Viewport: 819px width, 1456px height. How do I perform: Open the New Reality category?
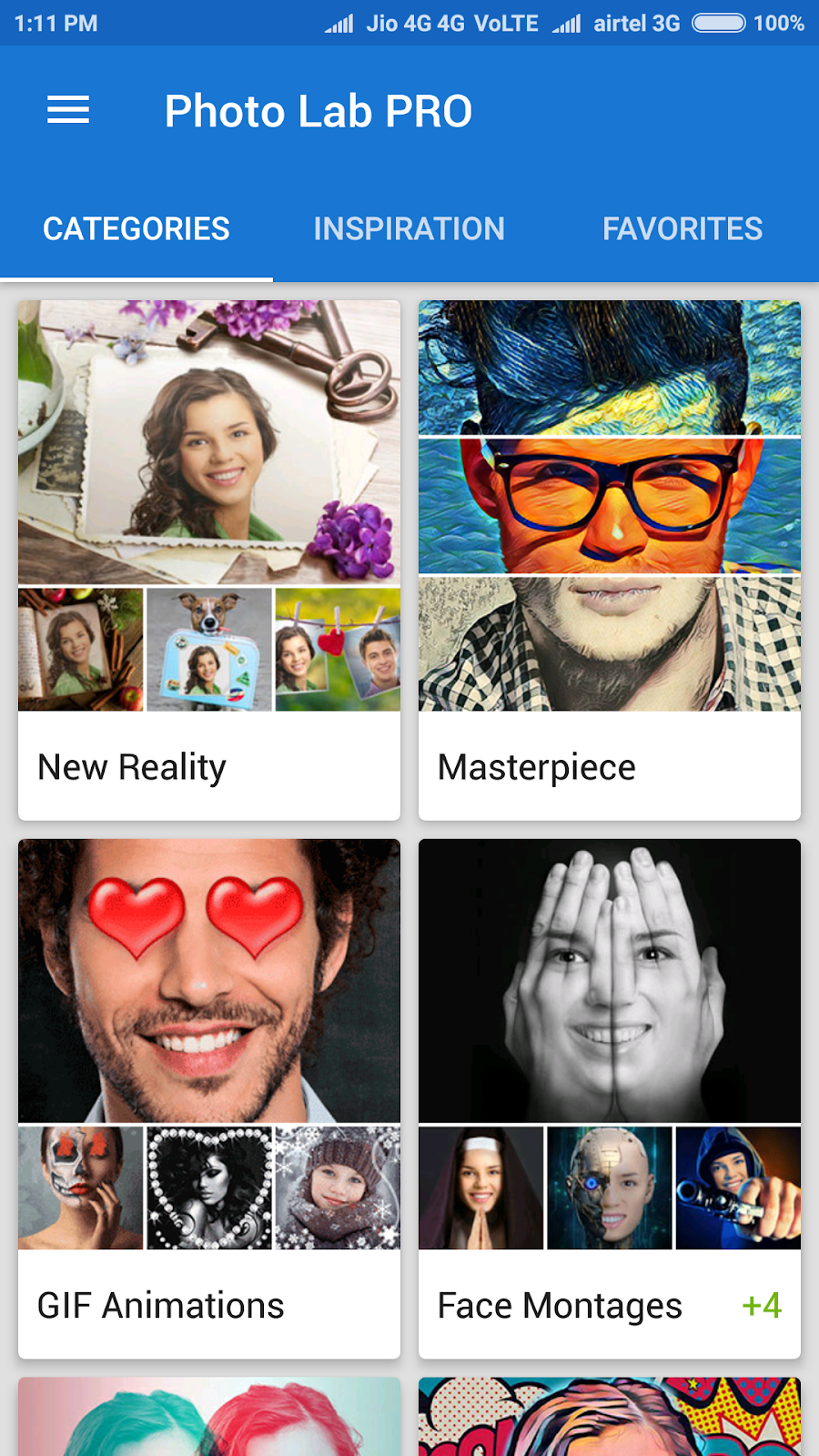tap(209, 560)
